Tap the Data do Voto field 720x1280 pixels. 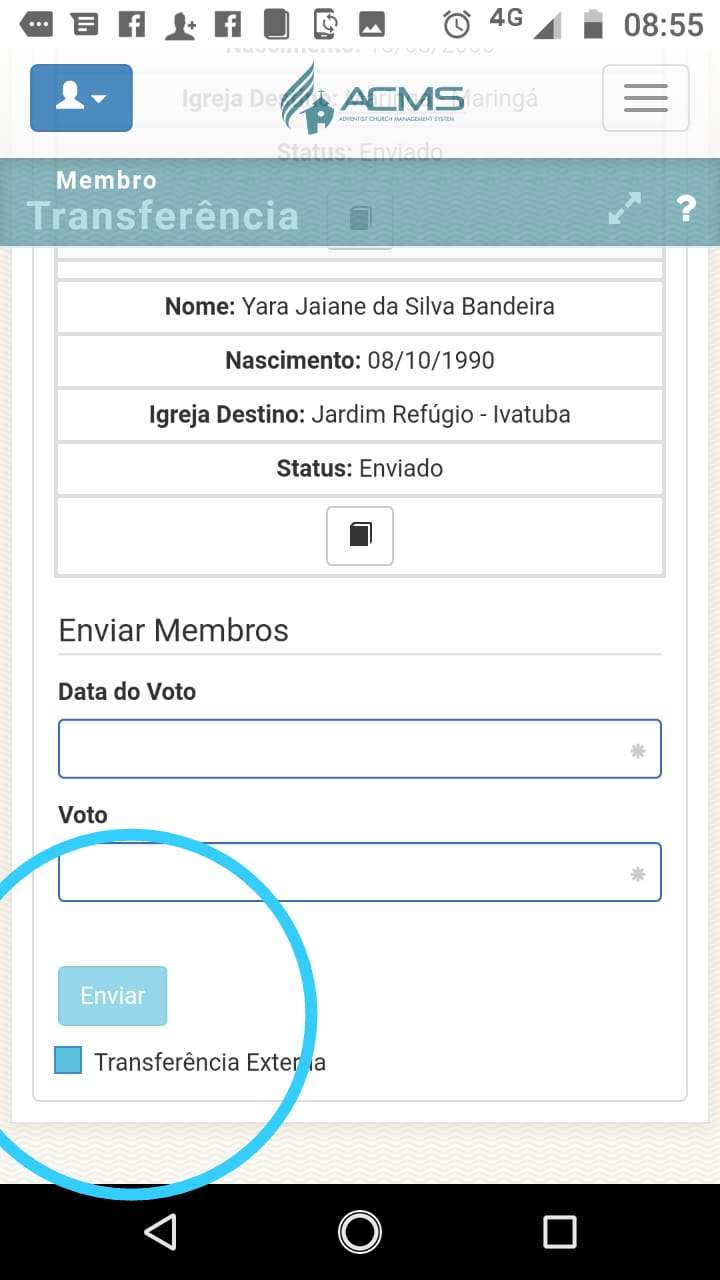tap(360, 749)
